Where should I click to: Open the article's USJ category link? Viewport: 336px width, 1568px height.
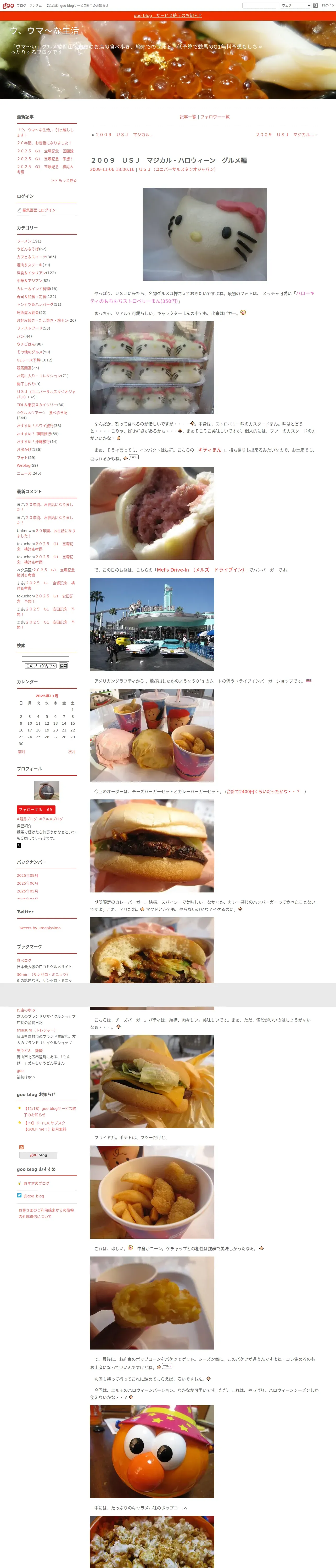pos(177,170)
